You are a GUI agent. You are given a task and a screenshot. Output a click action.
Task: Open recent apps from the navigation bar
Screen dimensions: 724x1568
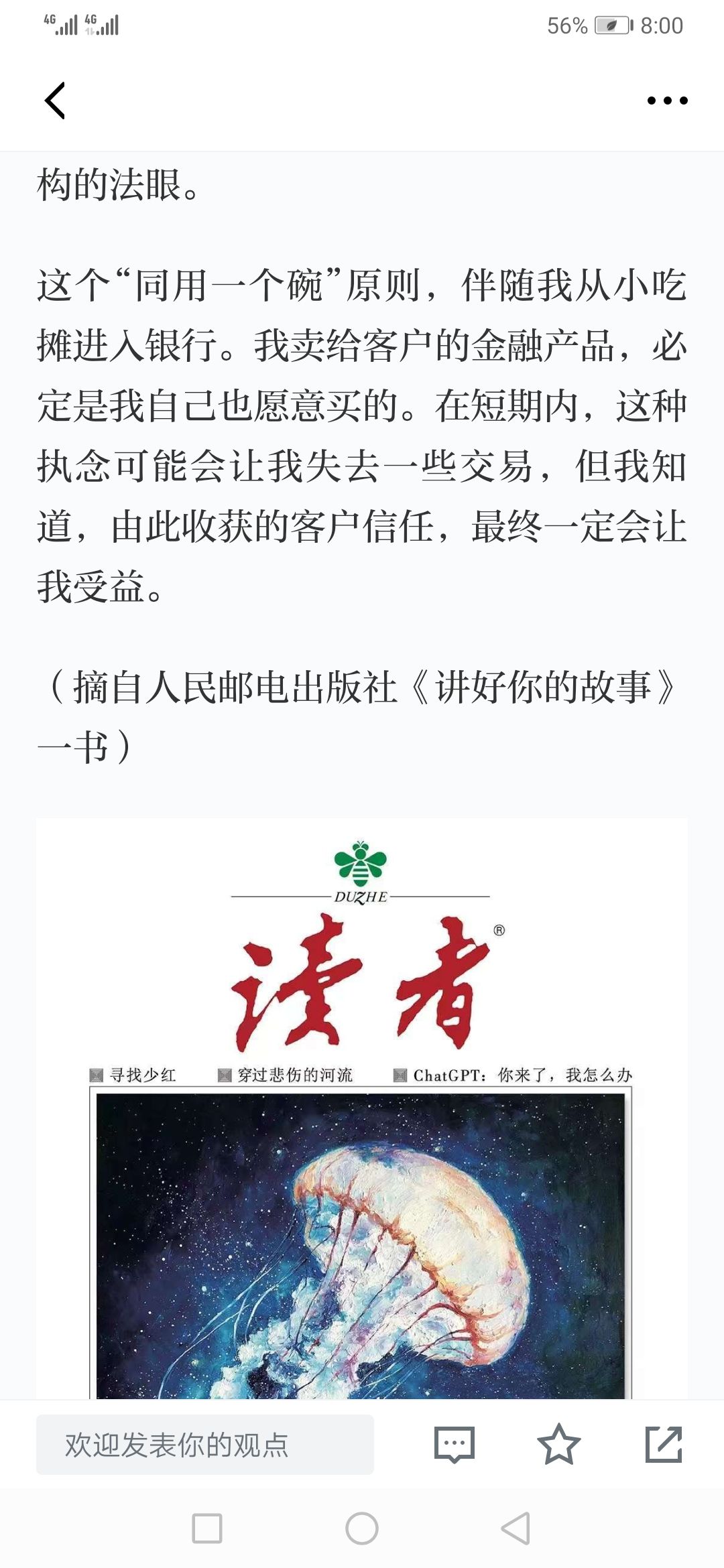(x=207, y=1528)
